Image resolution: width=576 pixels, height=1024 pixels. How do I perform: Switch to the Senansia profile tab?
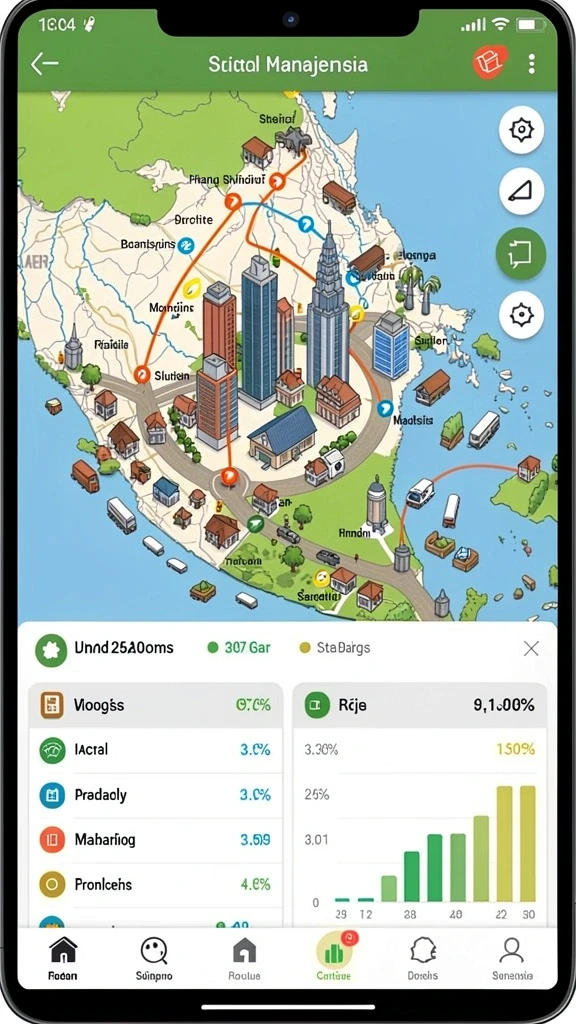tap(512, 958)
